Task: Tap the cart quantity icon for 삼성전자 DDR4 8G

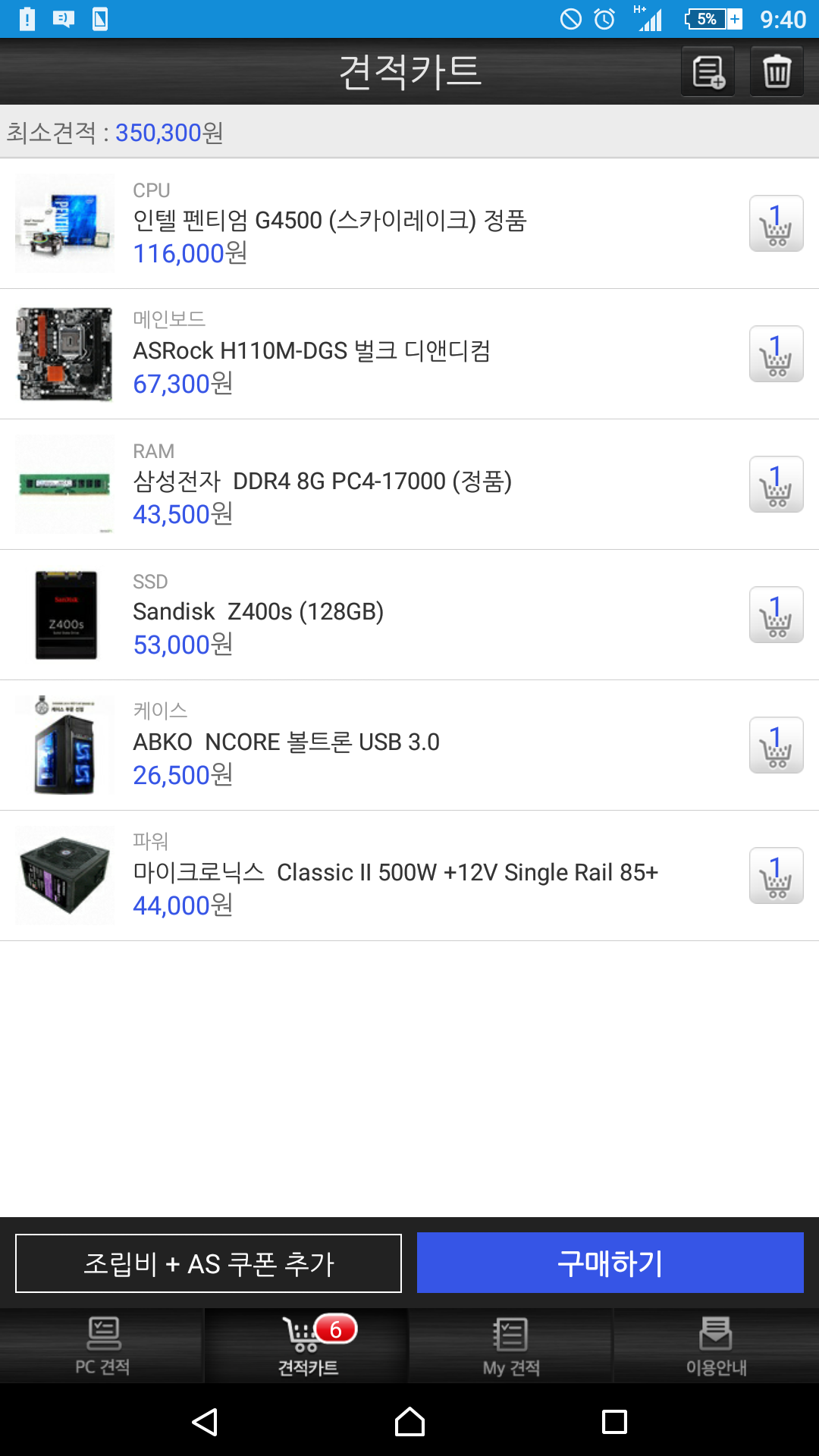Action: [x=776, y=485]
